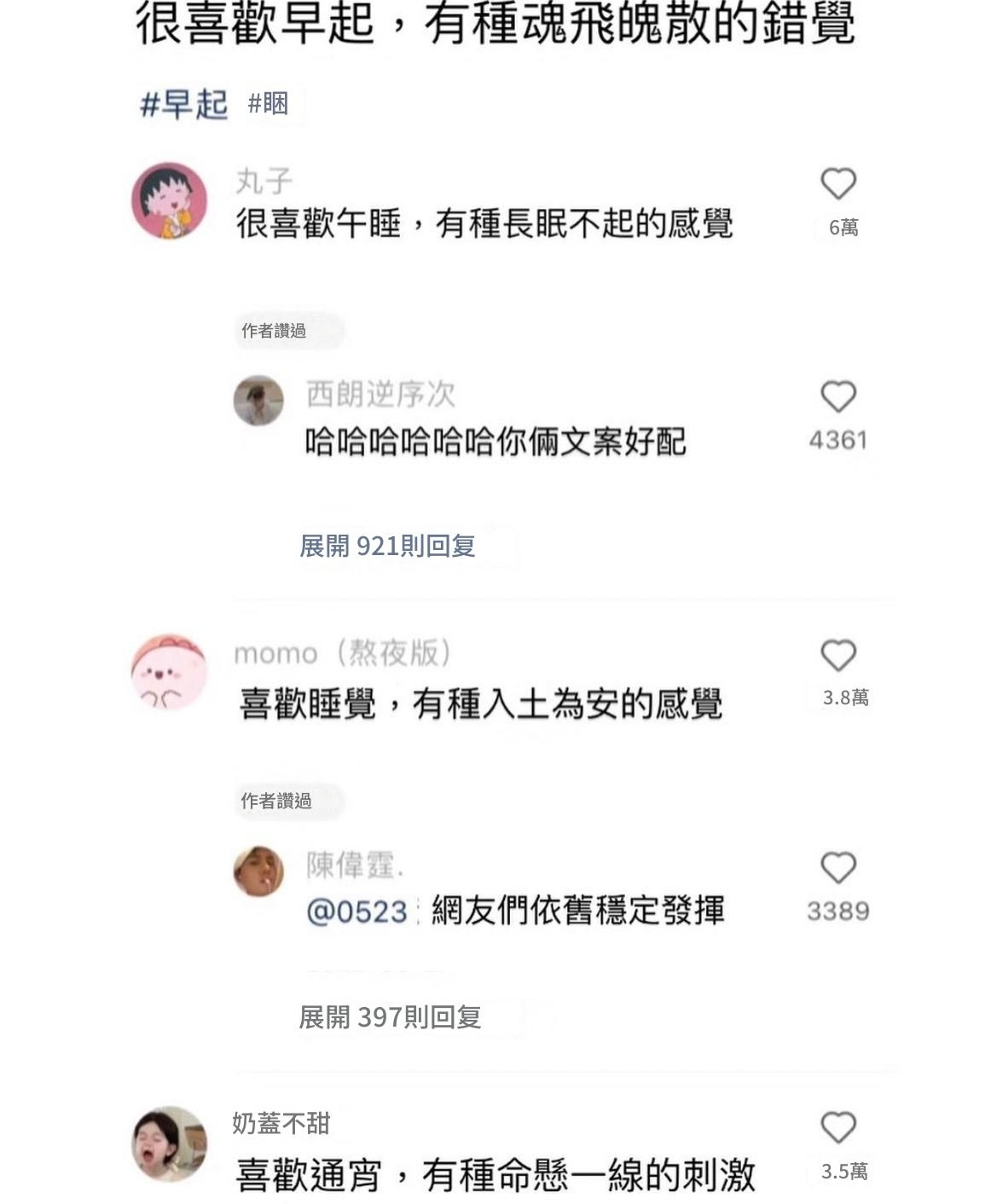Open 奶蓋不甜's profile avatar
Image resolution: width=991 pixels, height=1204 pixels.
point(169,1143)
